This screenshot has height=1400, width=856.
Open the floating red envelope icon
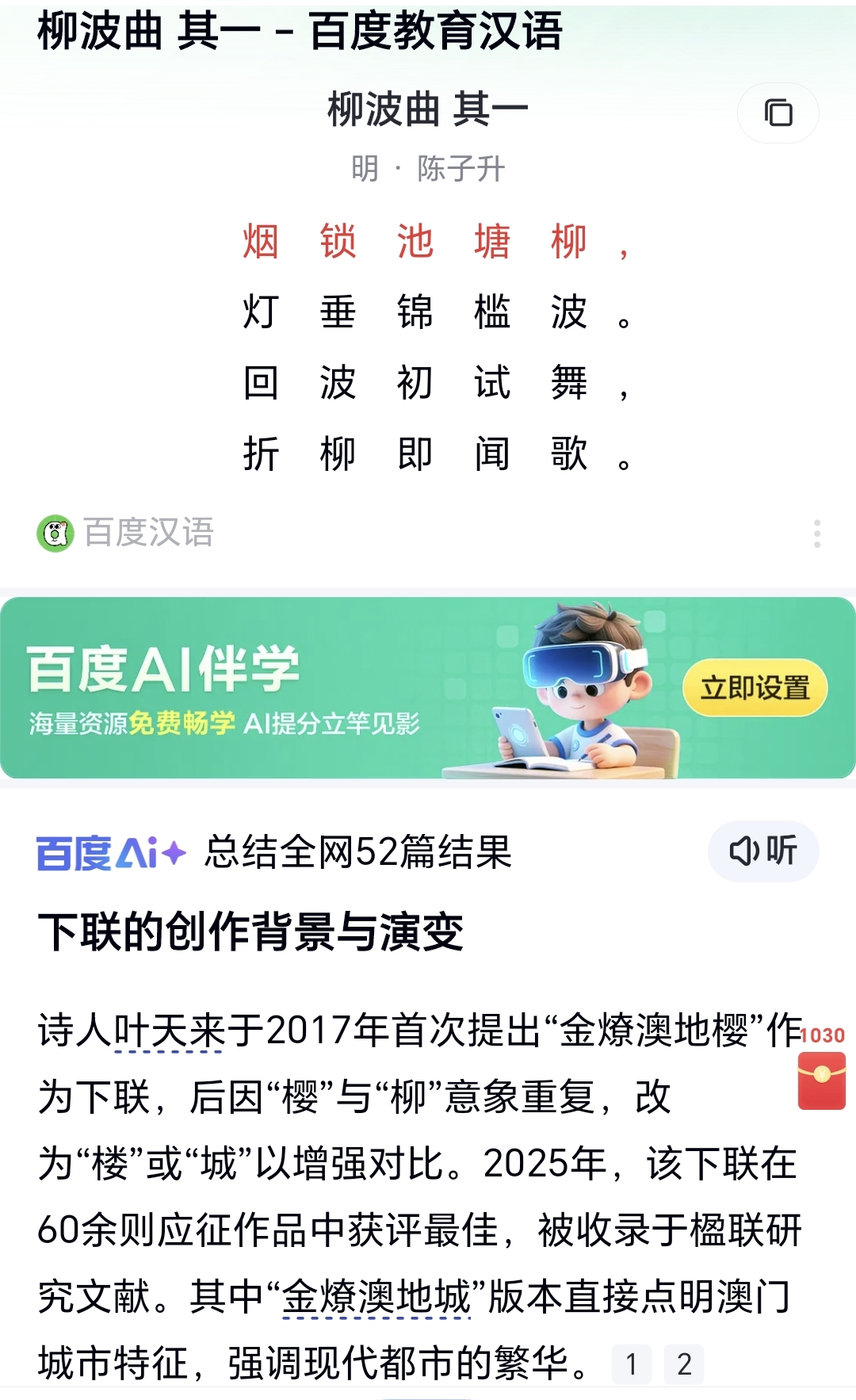821,1080
